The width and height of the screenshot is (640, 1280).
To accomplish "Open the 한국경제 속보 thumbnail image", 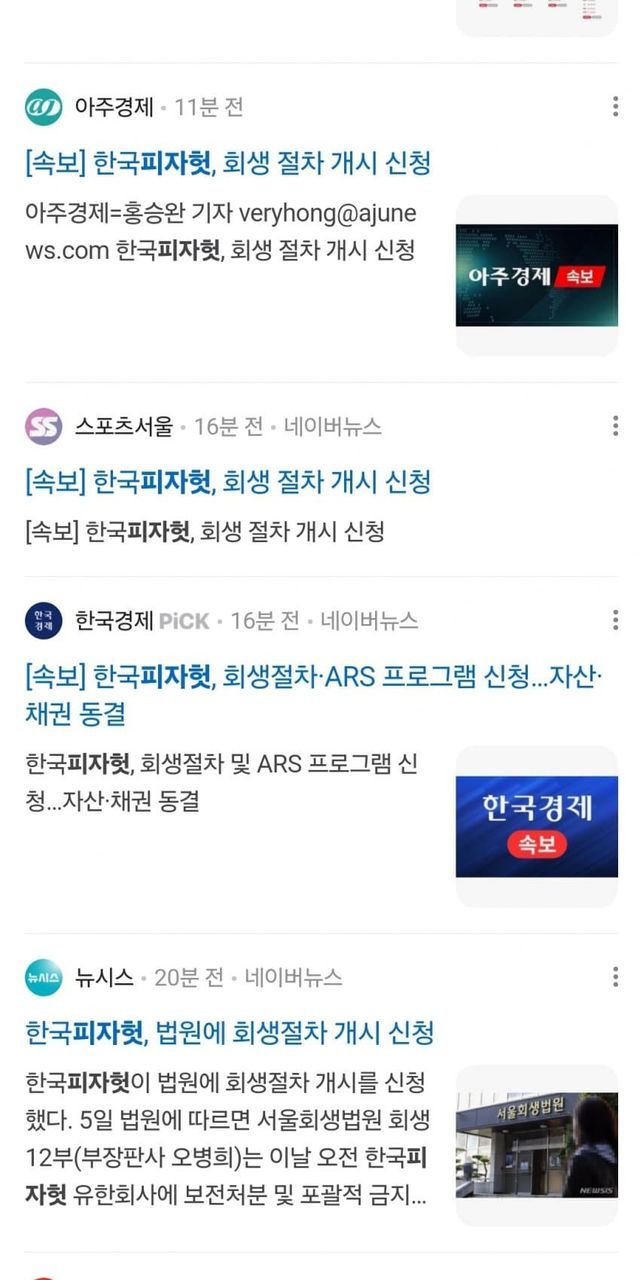I will coord(537,827).
